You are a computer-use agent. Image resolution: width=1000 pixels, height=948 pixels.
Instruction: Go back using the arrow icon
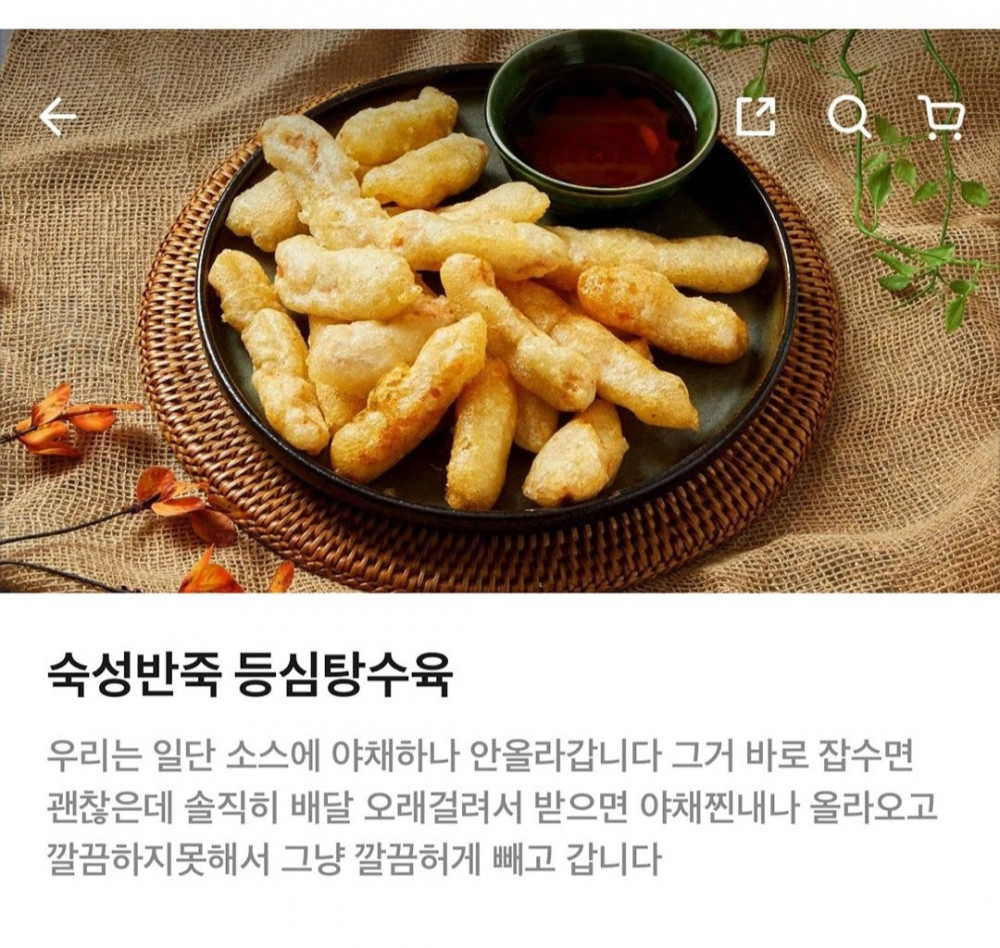pyautogui.click(x=57, y=118)
